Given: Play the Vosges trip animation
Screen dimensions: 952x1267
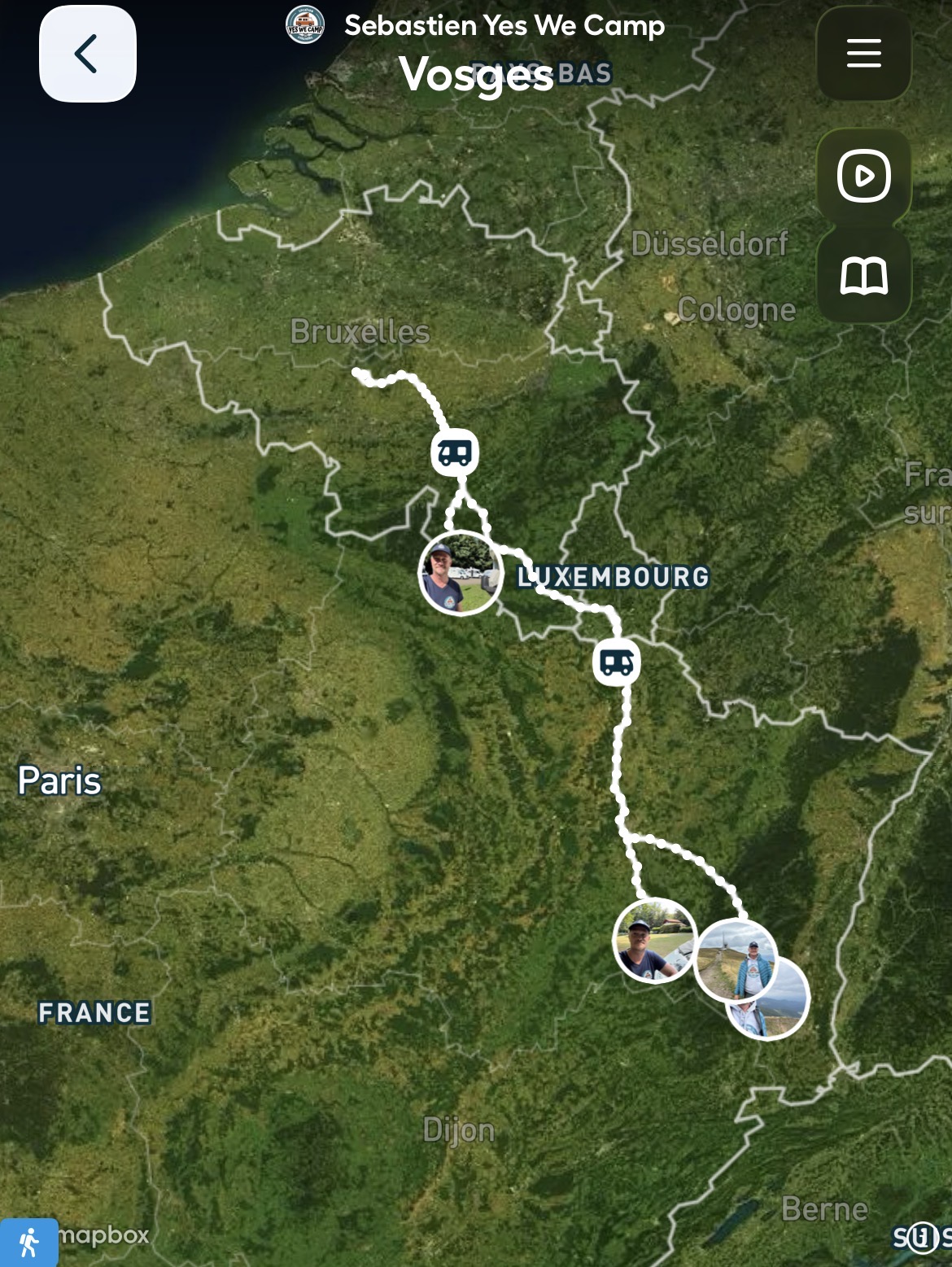Looking at the screenshot, I should click(863, 176).
